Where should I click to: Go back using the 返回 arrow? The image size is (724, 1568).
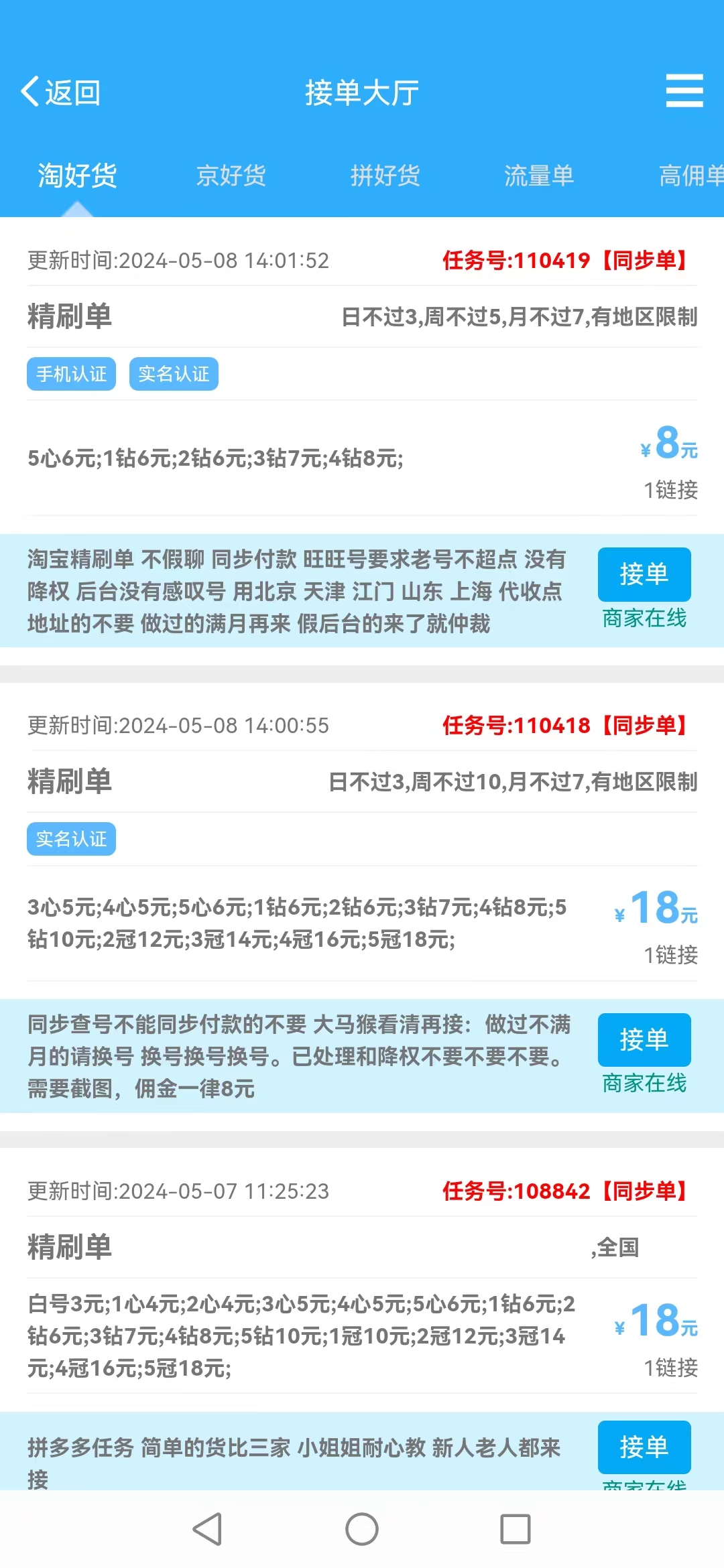[x=60, y=92]
